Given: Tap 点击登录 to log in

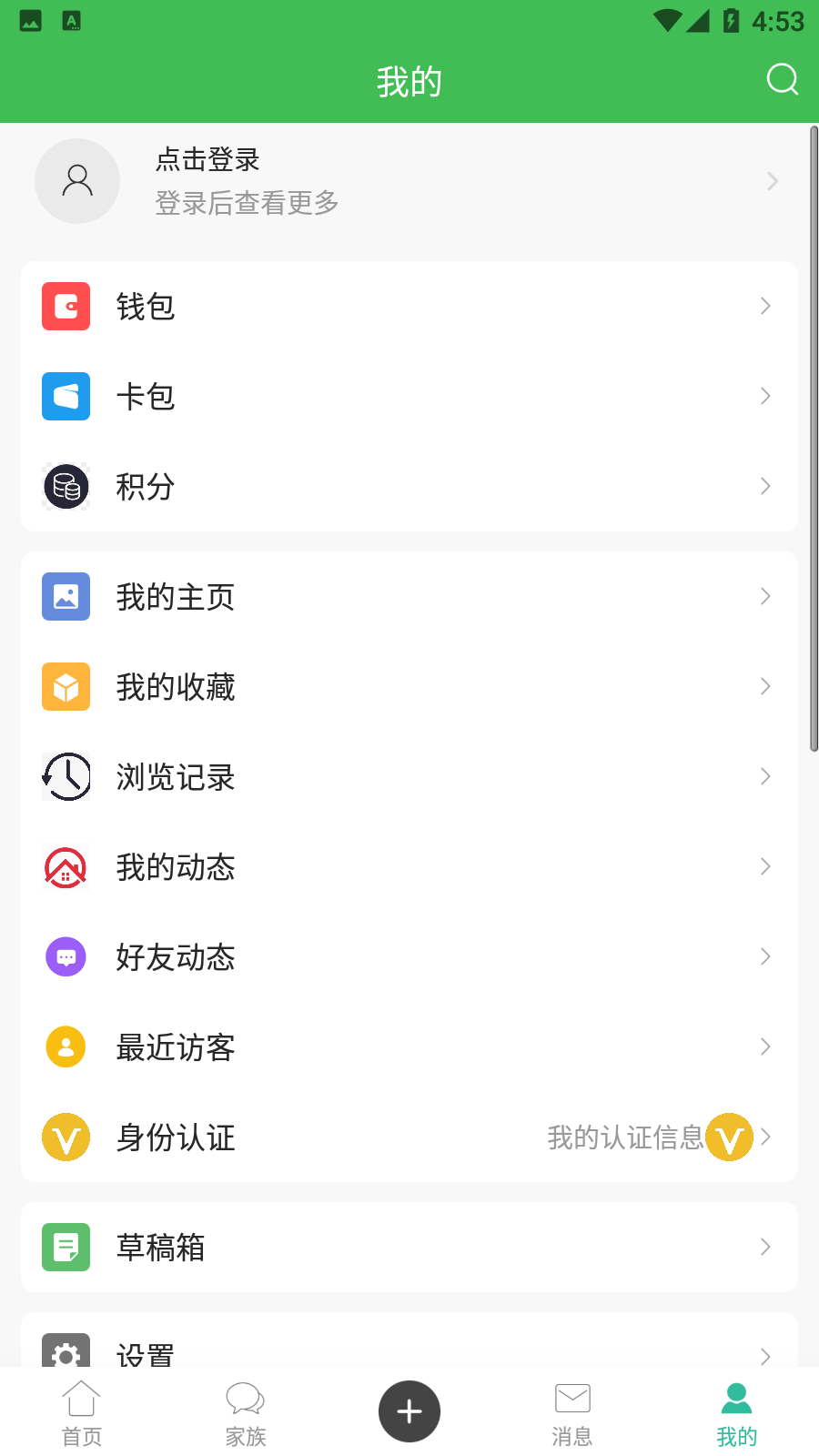Looking at the screenshot, I should [x=207, y=160].
